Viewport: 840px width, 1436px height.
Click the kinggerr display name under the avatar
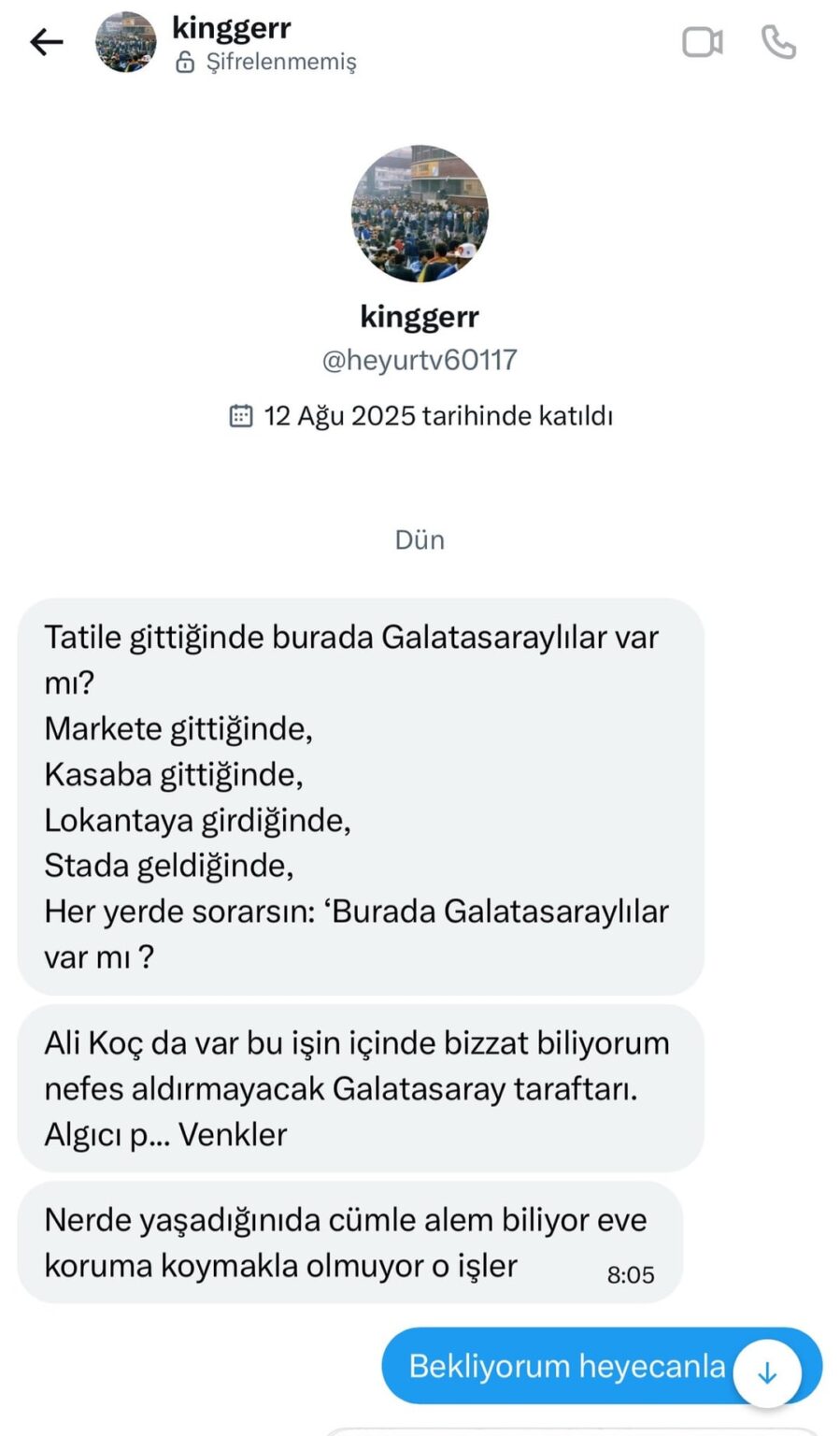click(x=419, y=317)
